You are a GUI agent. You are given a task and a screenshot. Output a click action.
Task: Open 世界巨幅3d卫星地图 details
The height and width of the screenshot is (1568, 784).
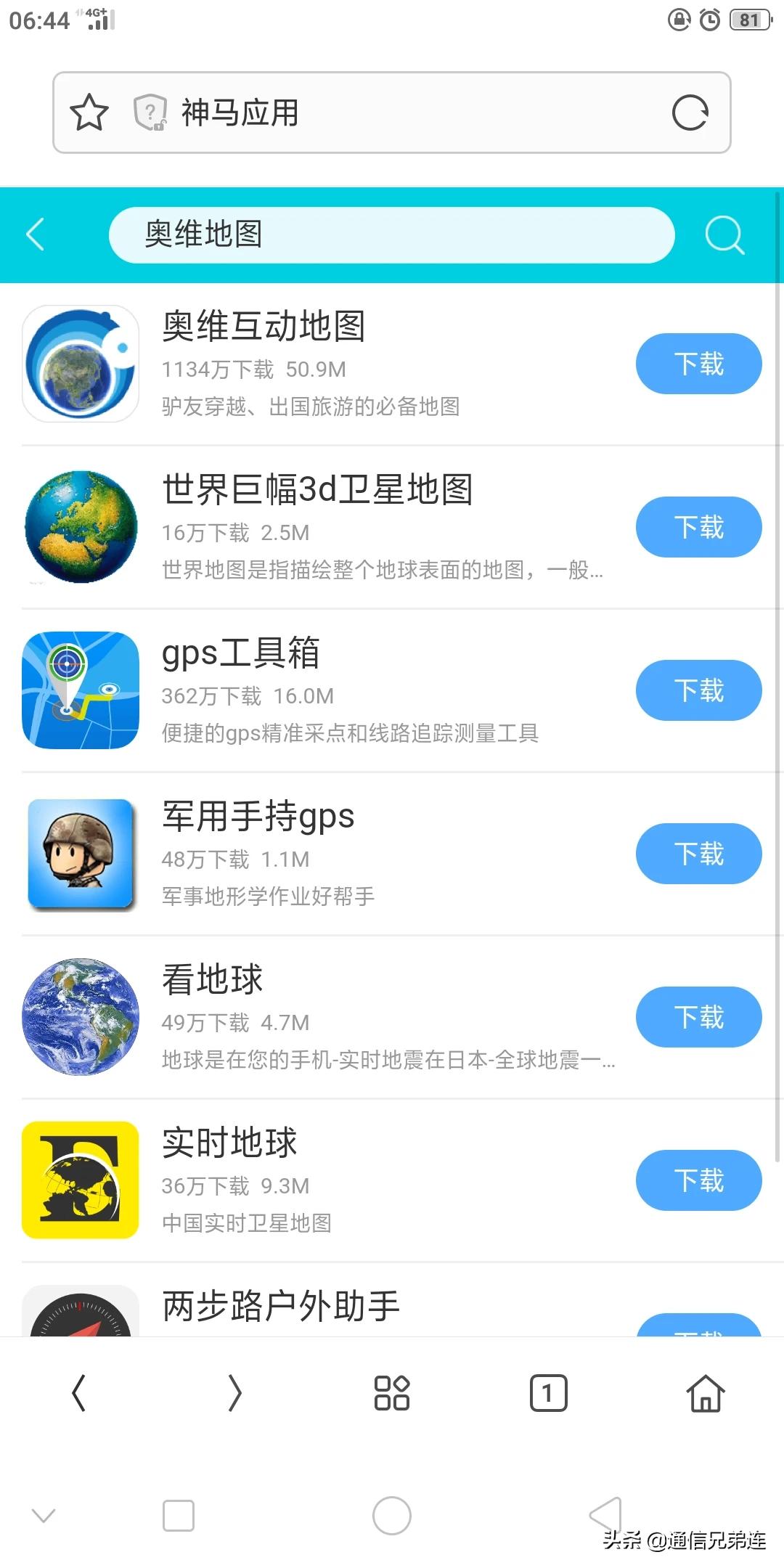pyautogui.click(x=317, y=489)
